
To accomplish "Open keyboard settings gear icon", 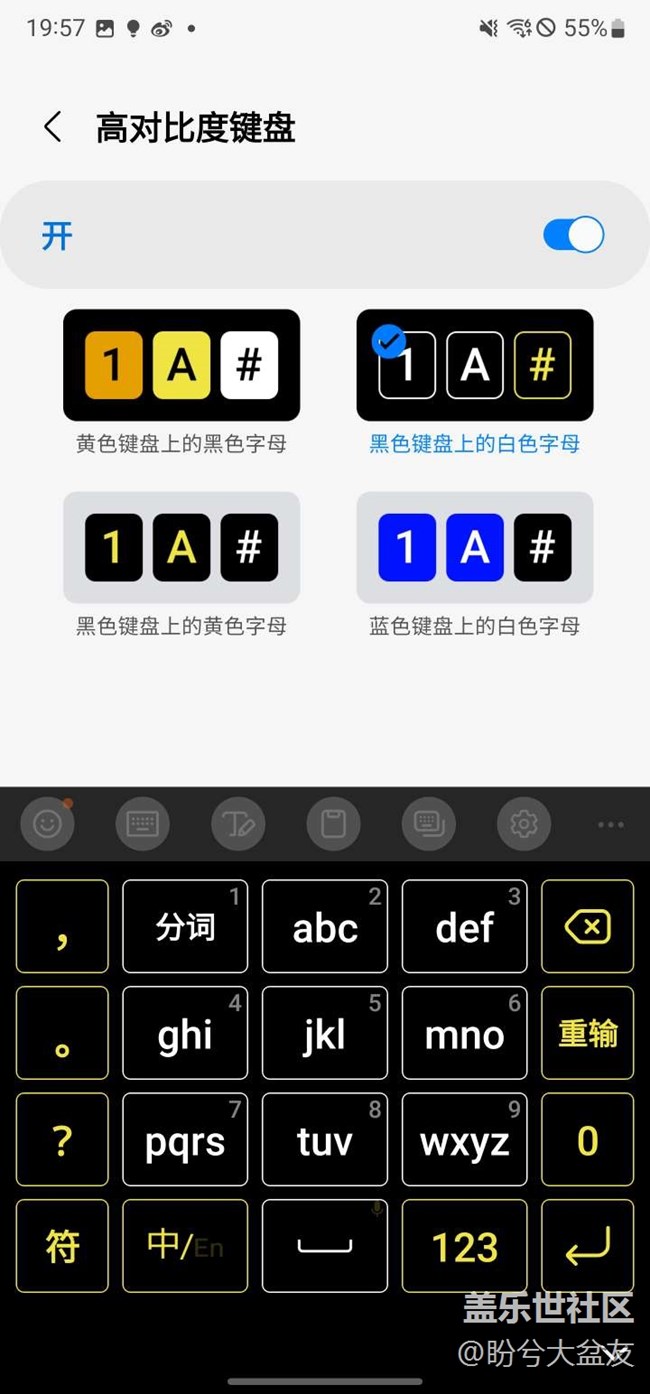I will point(524,824).
